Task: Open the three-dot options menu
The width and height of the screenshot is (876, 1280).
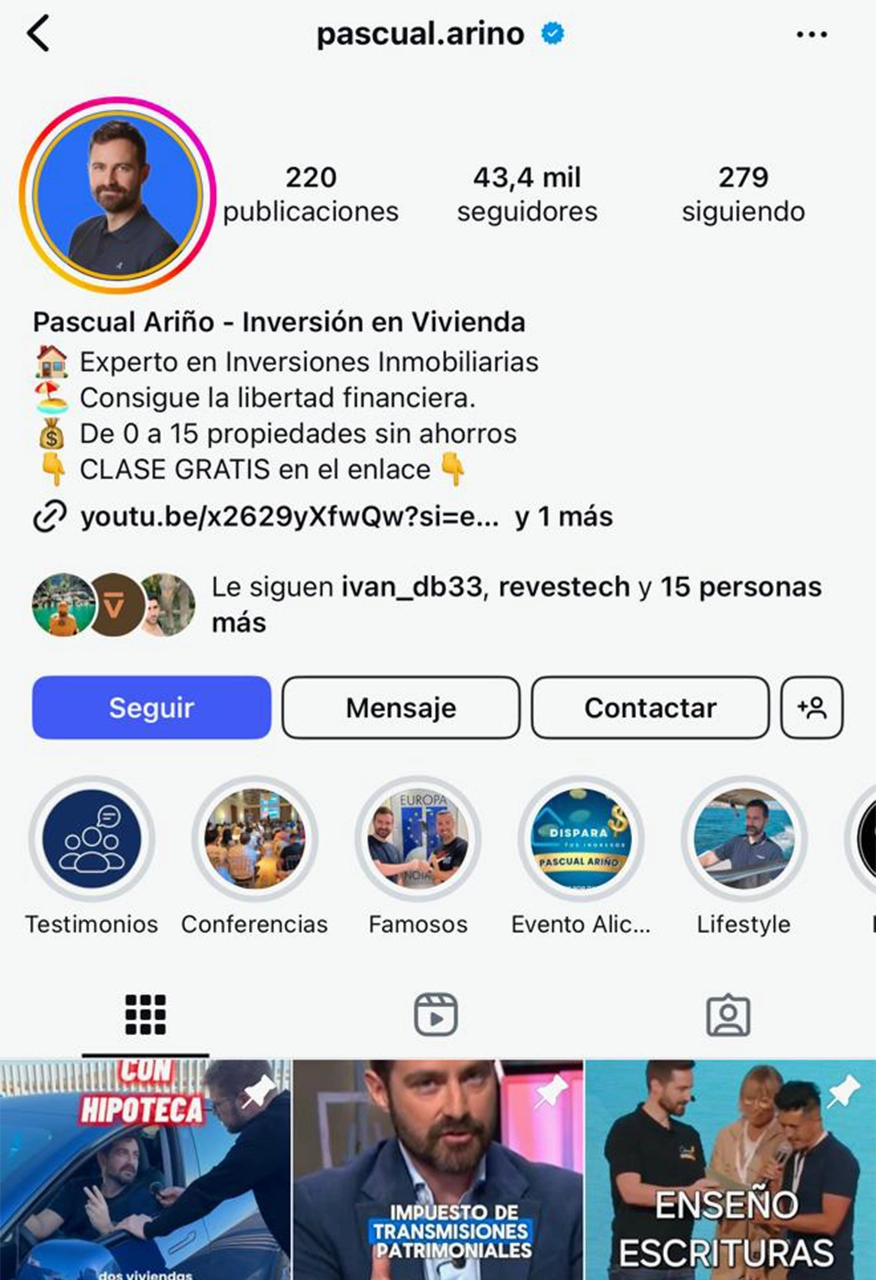Action: coord(811,34)
